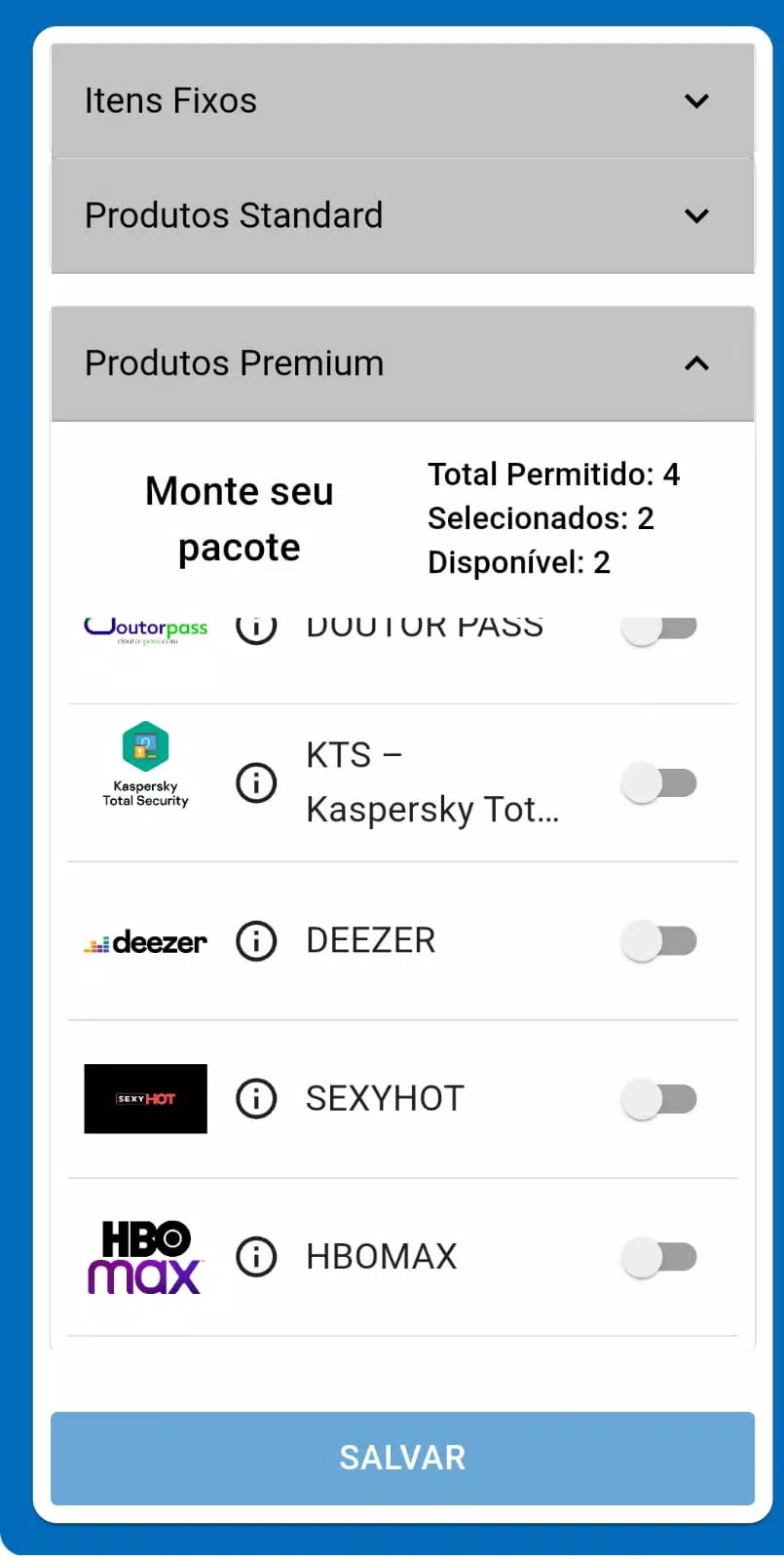Enable the KTS Kaspersky Total Security switch
The height and width of the screenshot is (1559, 784).
(x=659, y=782)
